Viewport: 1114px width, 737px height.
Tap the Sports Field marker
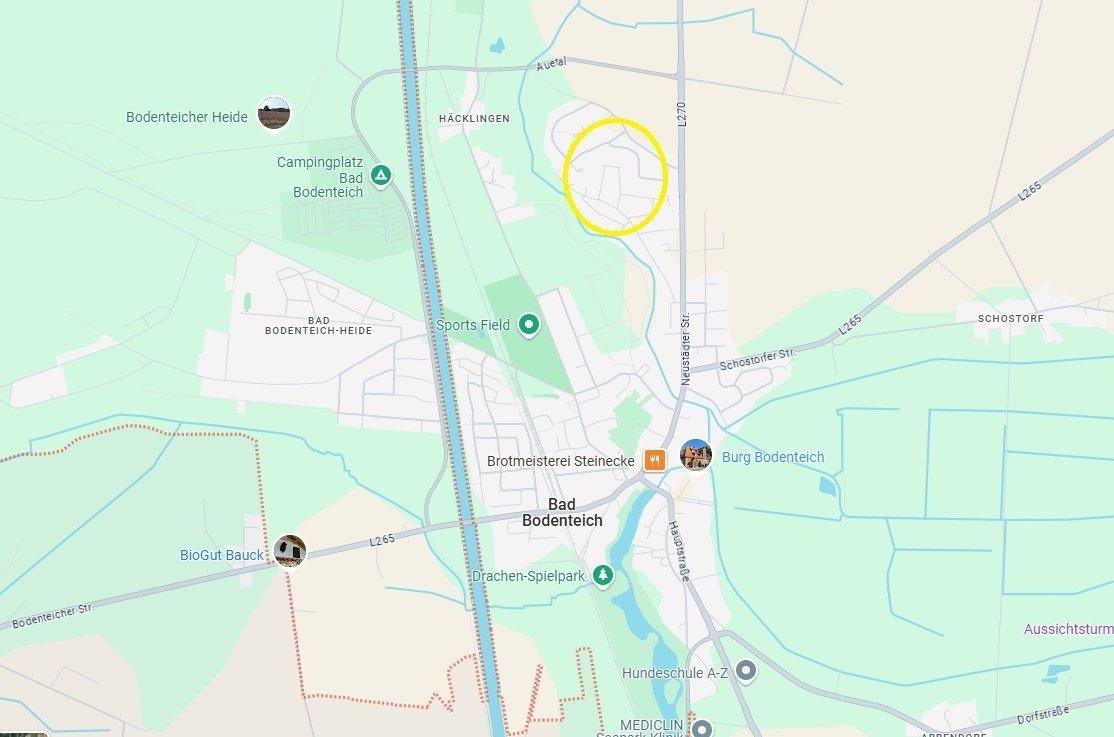(x=529, y=324)
